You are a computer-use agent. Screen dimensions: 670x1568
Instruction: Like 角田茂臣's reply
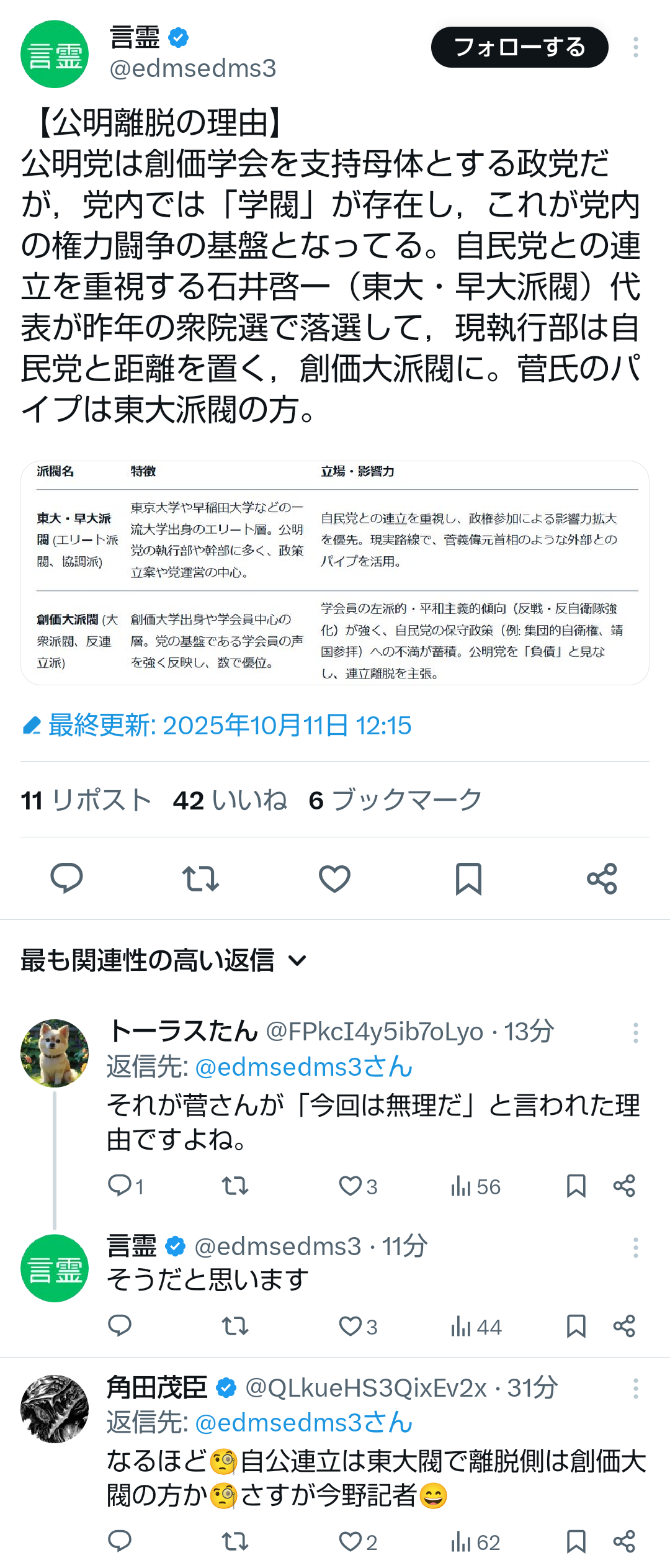click(351, 1542)
